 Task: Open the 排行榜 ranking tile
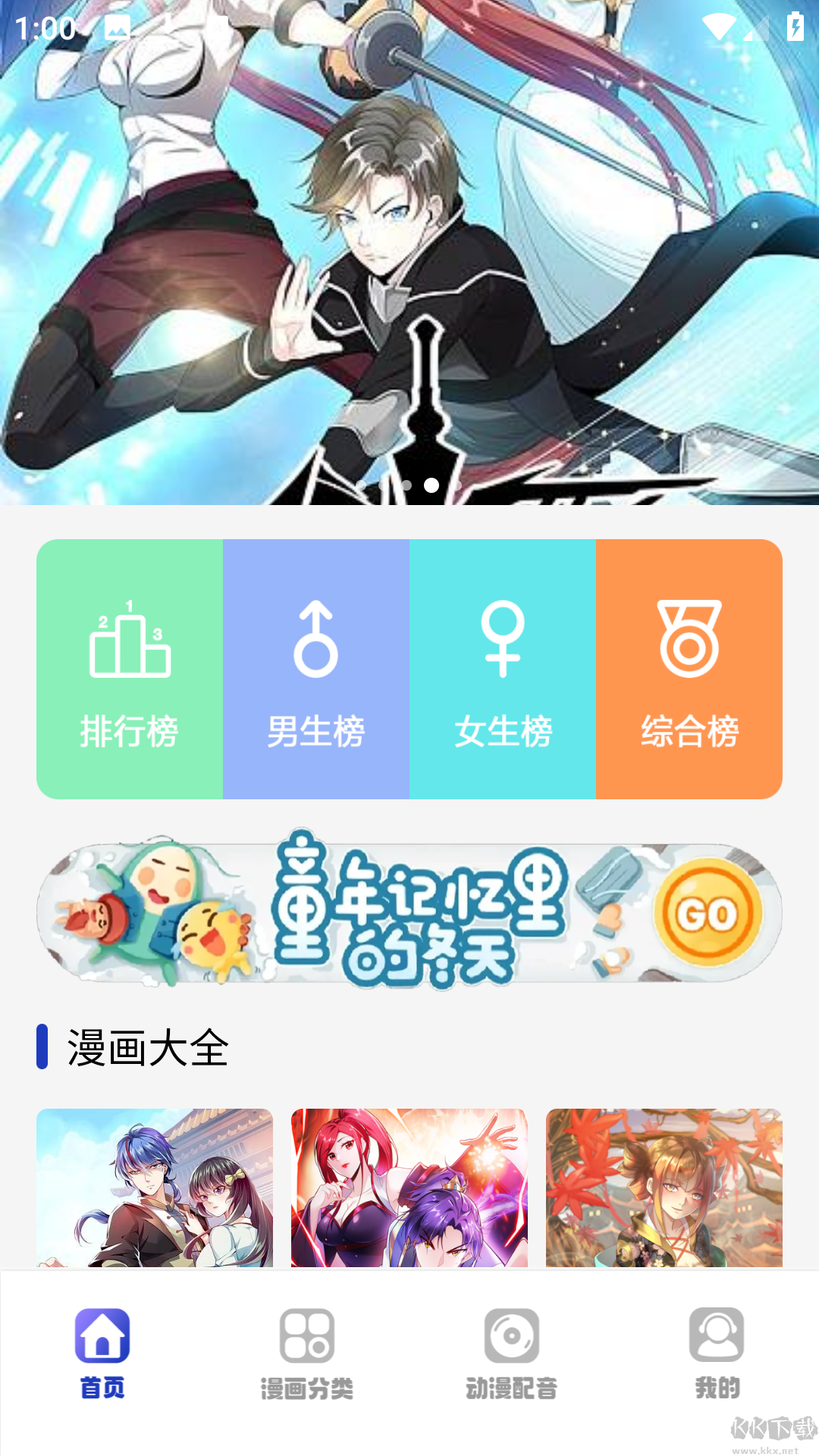coord(130,669)
